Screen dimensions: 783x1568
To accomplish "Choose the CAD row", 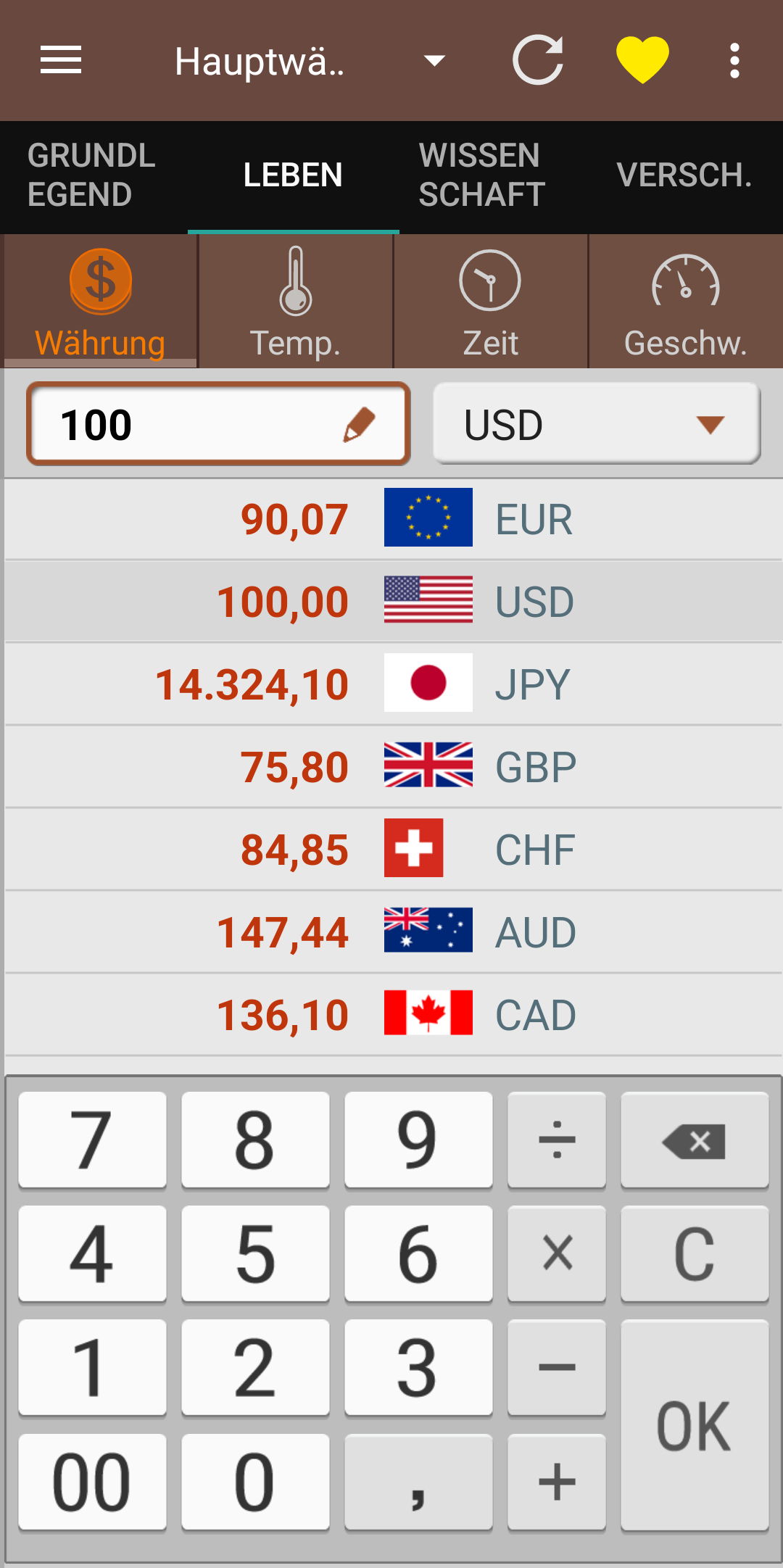I will (x=394, y=1014).
